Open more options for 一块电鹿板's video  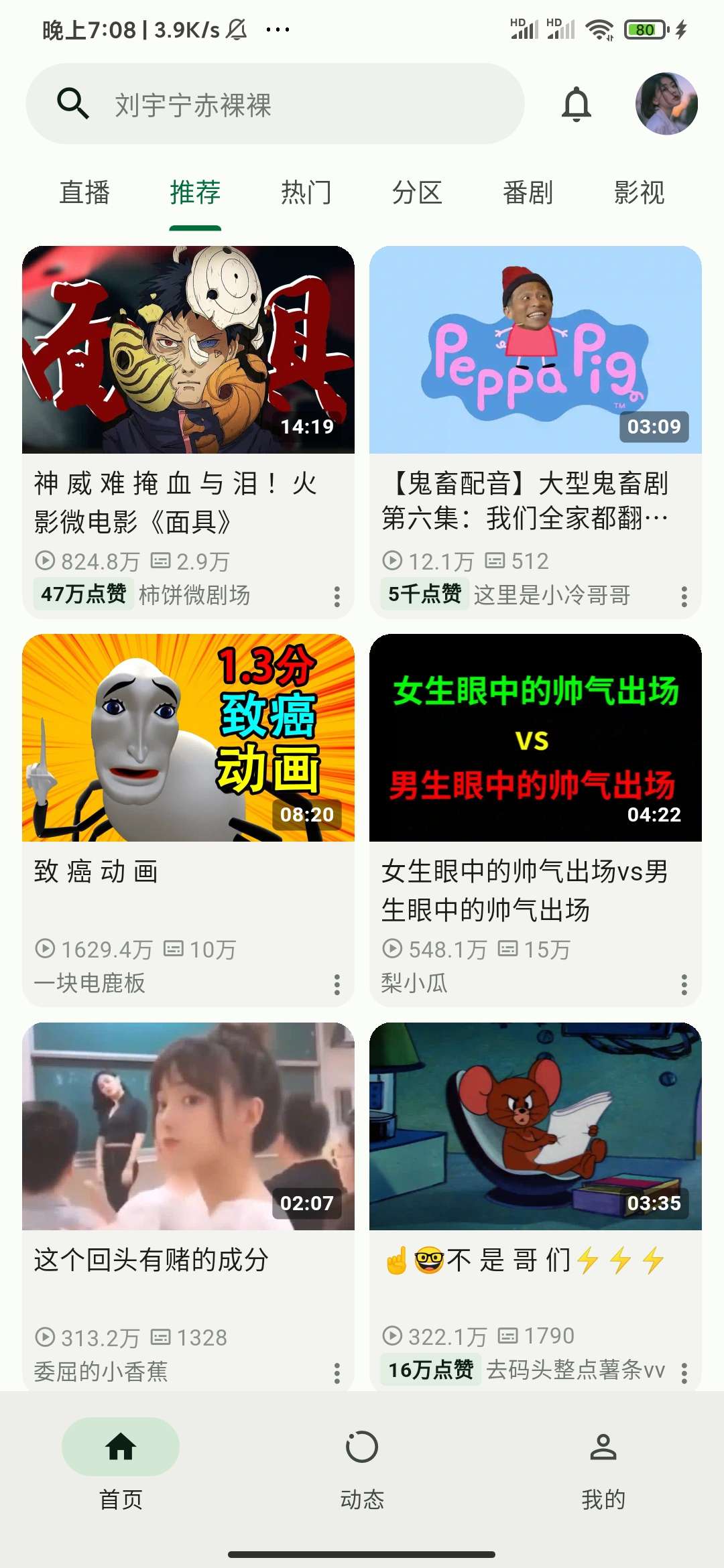coord(337,984)
